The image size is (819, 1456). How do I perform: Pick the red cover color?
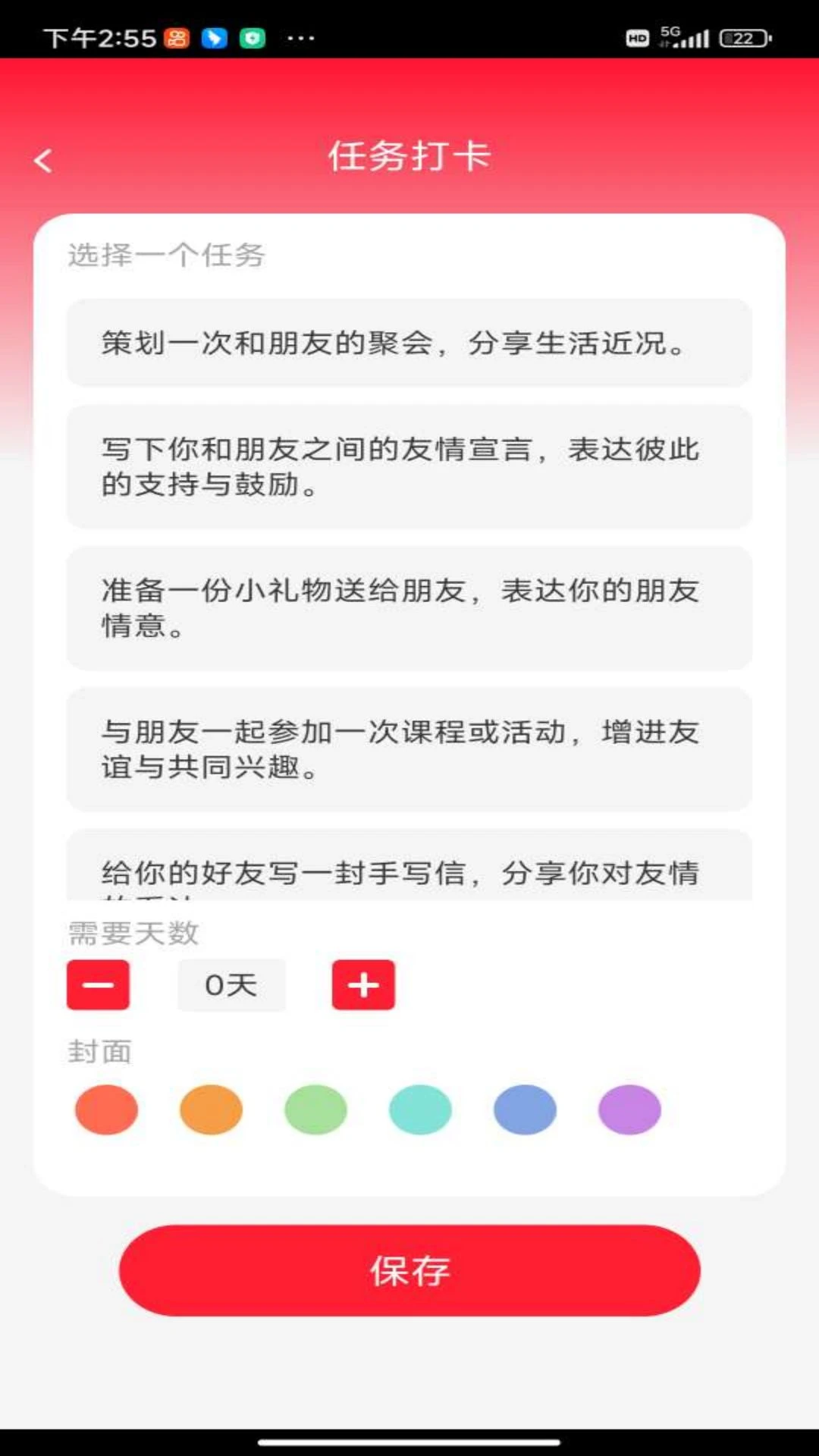point(106,1109)
